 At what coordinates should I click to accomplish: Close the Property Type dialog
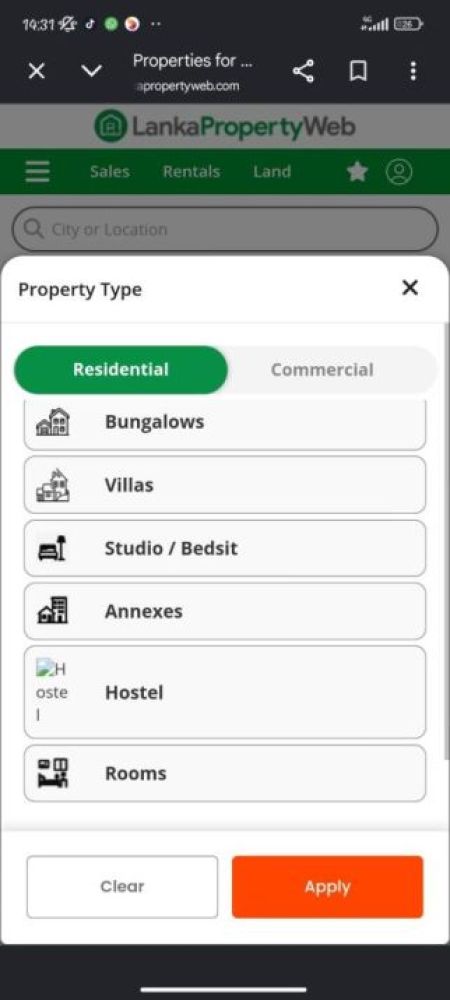[x=410, y=288]
